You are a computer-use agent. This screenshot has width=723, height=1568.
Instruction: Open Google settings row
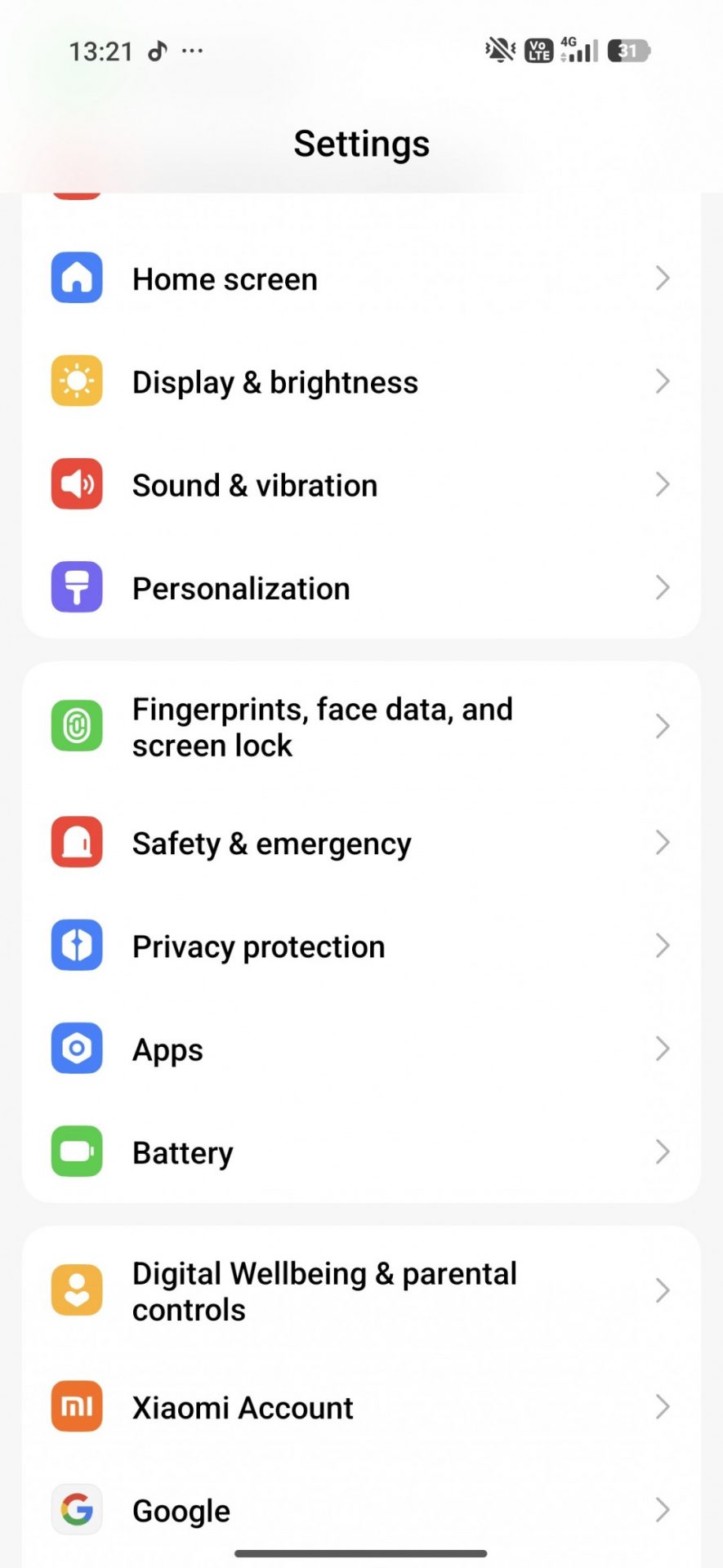pyautogui.click(x=359, y=1510)
